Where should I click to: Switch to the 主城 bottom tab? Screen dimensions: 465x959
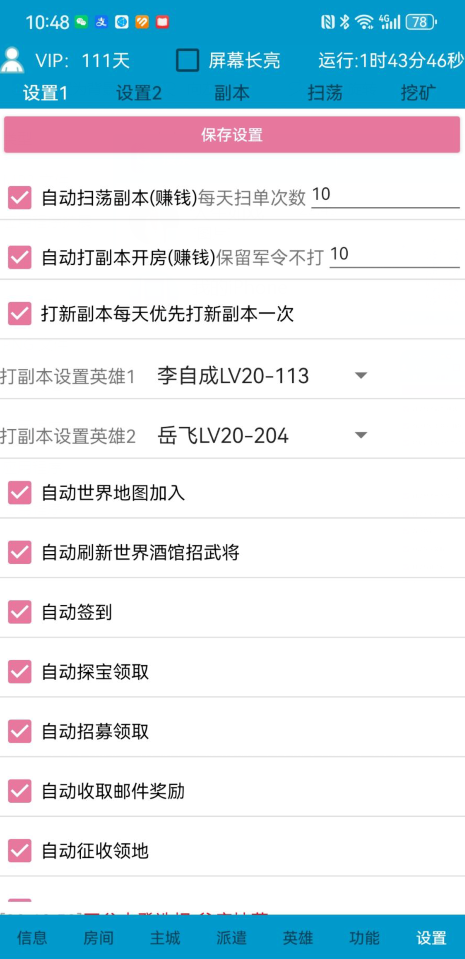[165, 937]
